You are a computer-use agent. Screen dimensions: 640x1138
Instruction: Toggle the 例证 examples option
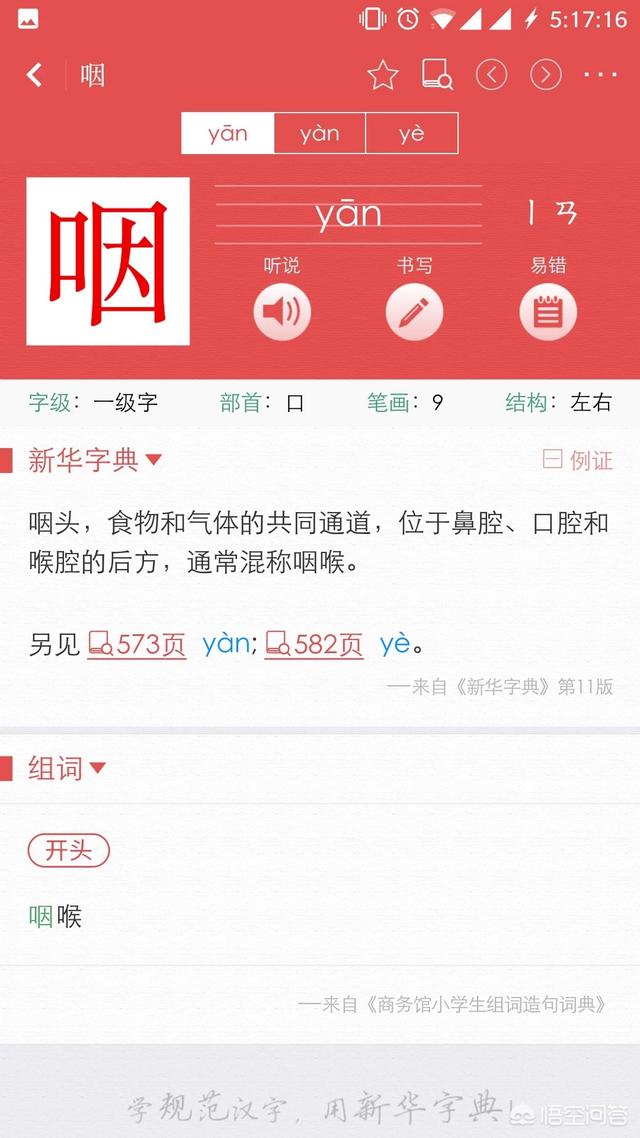pos(578,460)
